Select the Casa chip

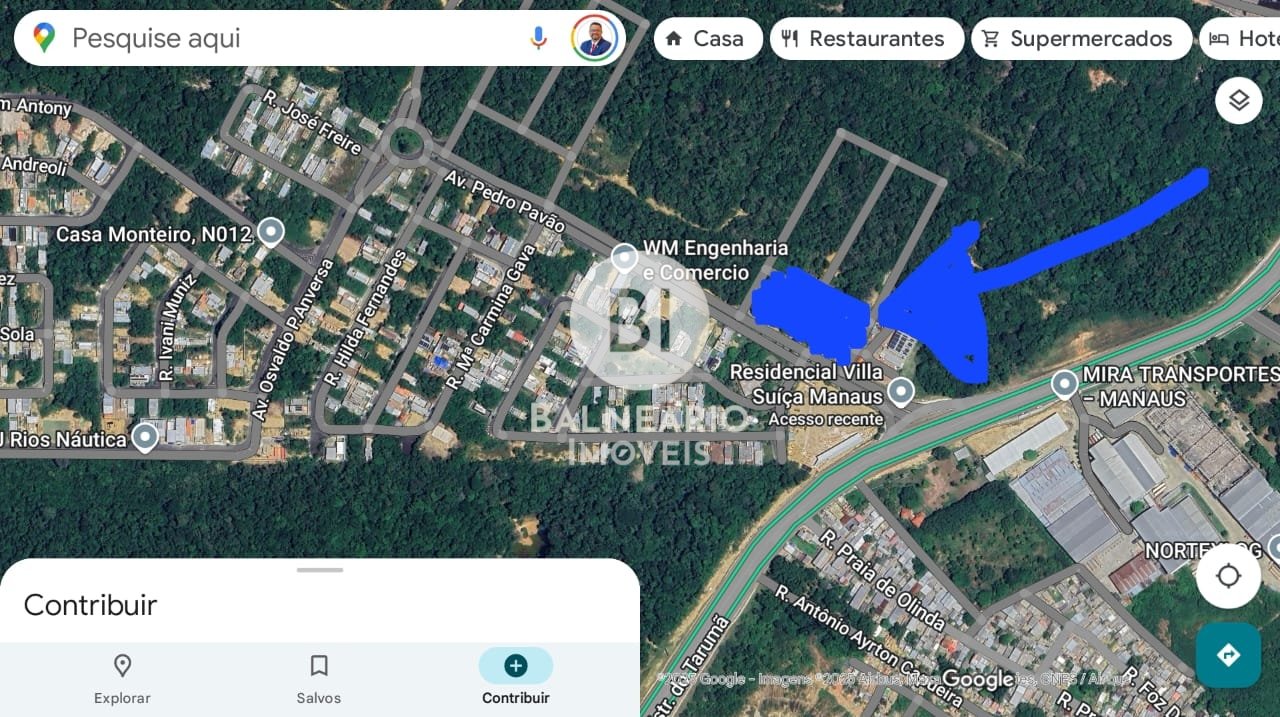click(707, 39)
